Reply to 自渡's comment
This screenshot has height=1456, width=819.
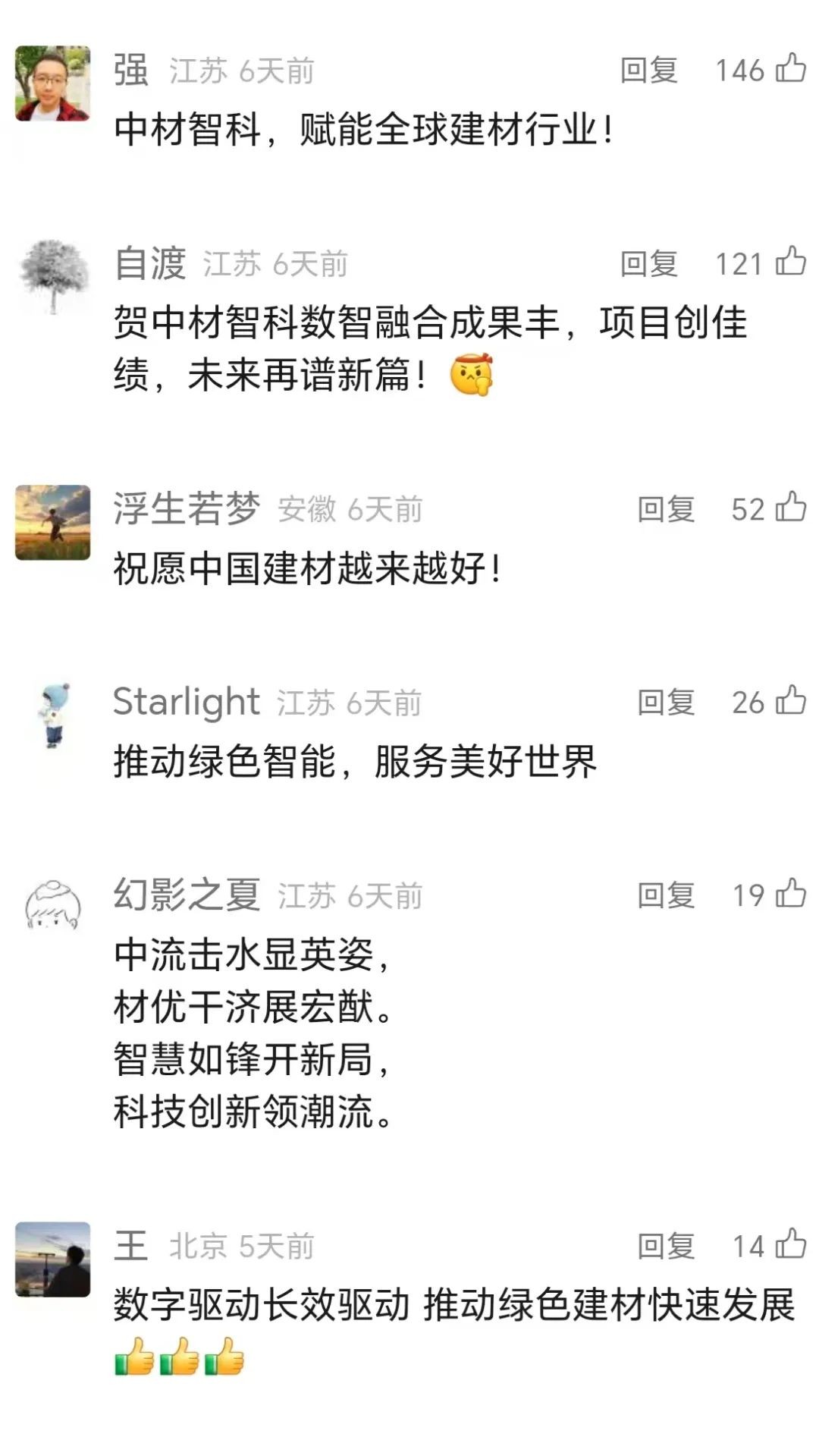[x=648, y=264]
